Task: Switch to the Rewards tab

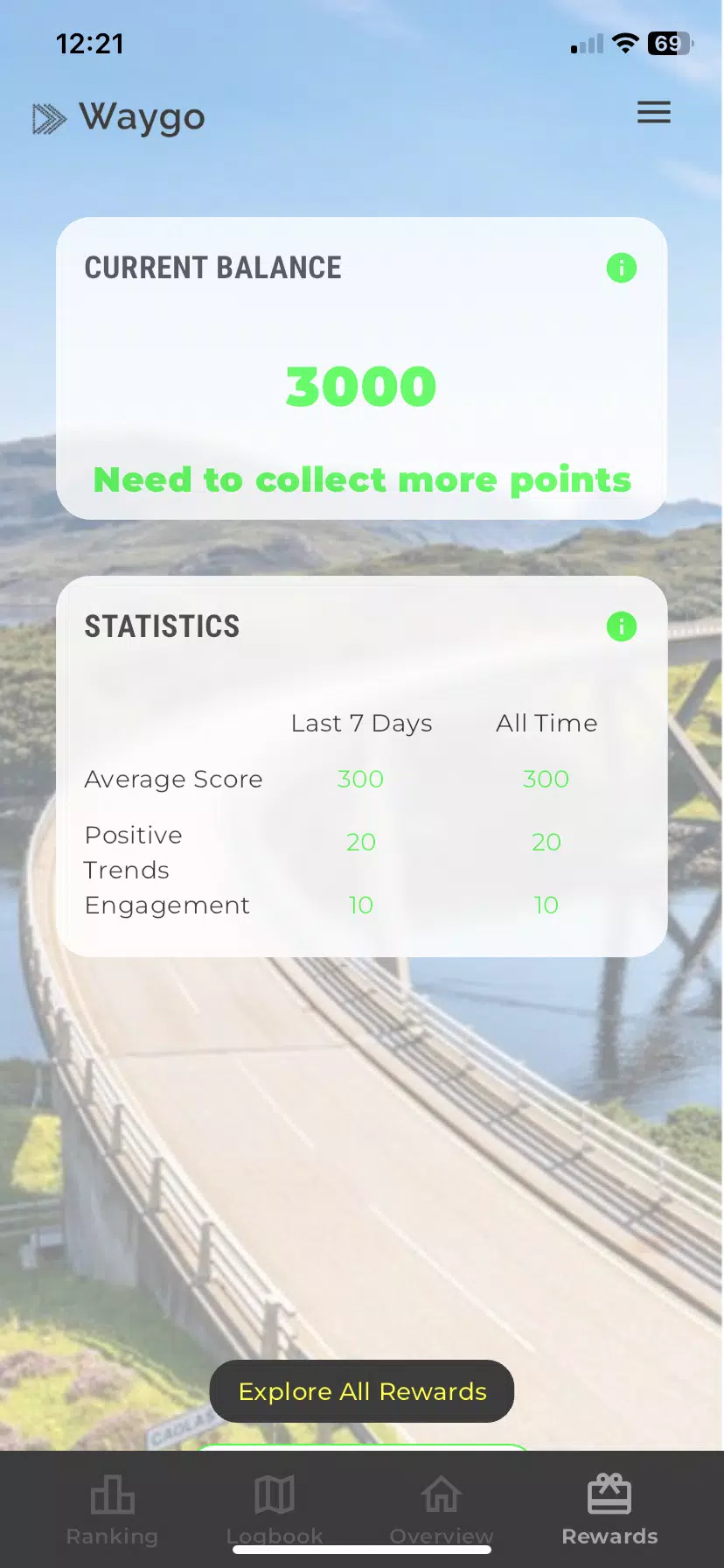Action: [x=609, y=1512]
